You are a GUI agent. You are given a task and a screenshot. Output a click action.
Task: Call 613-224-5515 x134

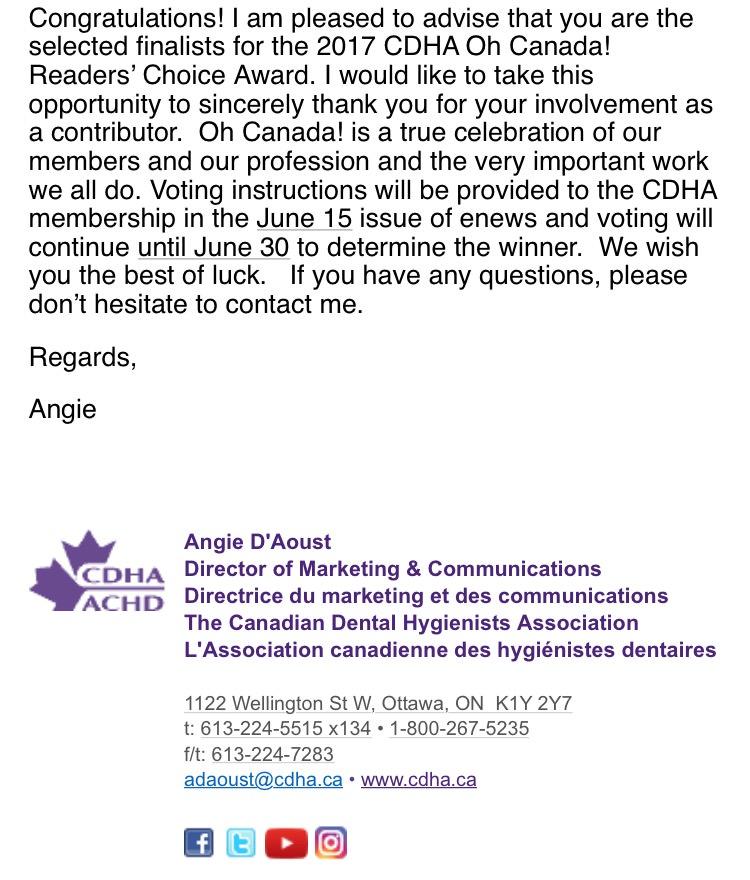pos(286,728)
